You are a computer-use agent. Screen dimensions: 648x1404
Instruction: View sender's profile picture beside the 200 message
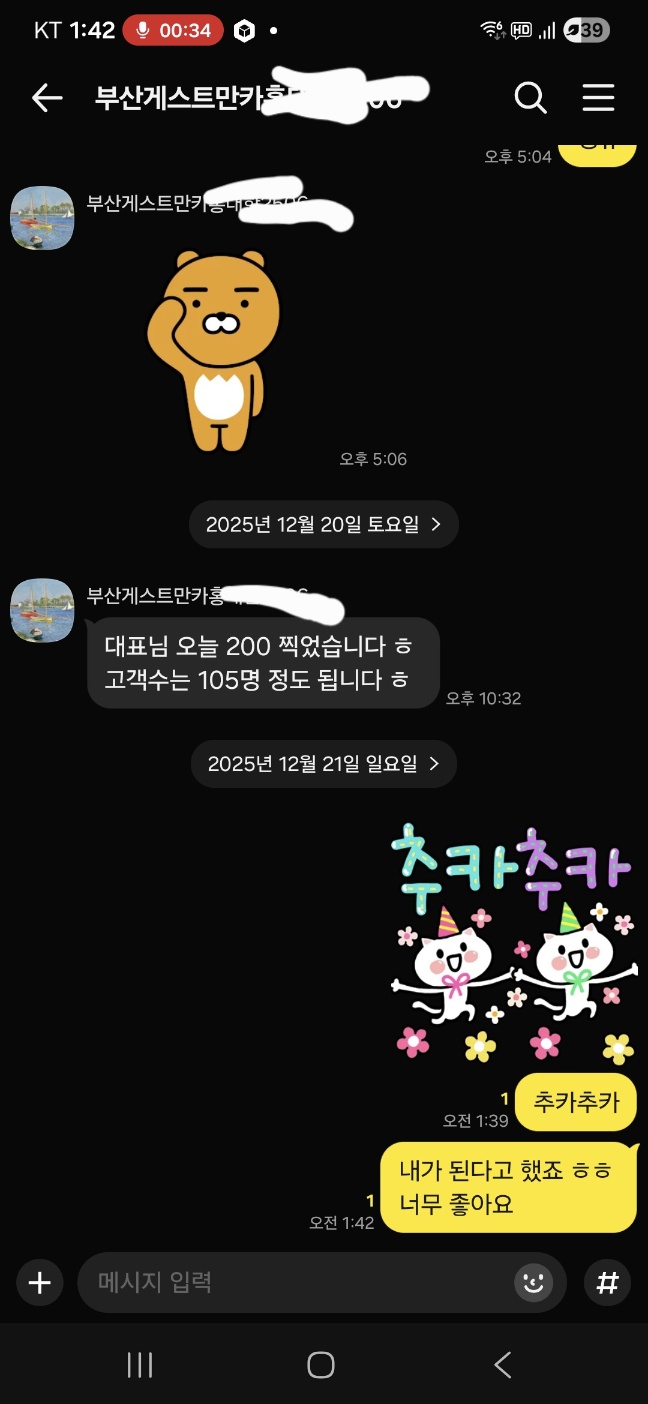coord(42,610)
